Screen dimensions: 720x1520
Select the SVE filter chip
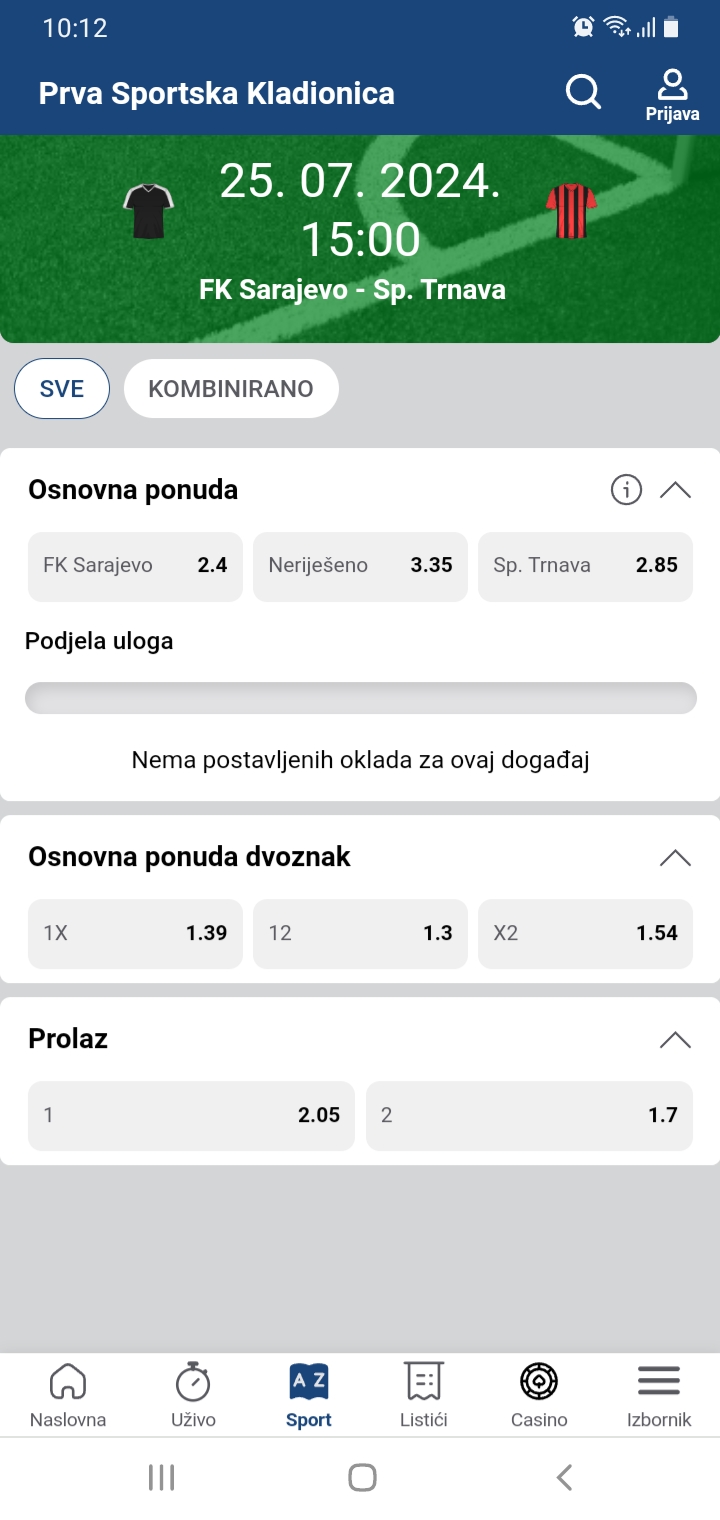pyautogui.click(x=62, y=389)
